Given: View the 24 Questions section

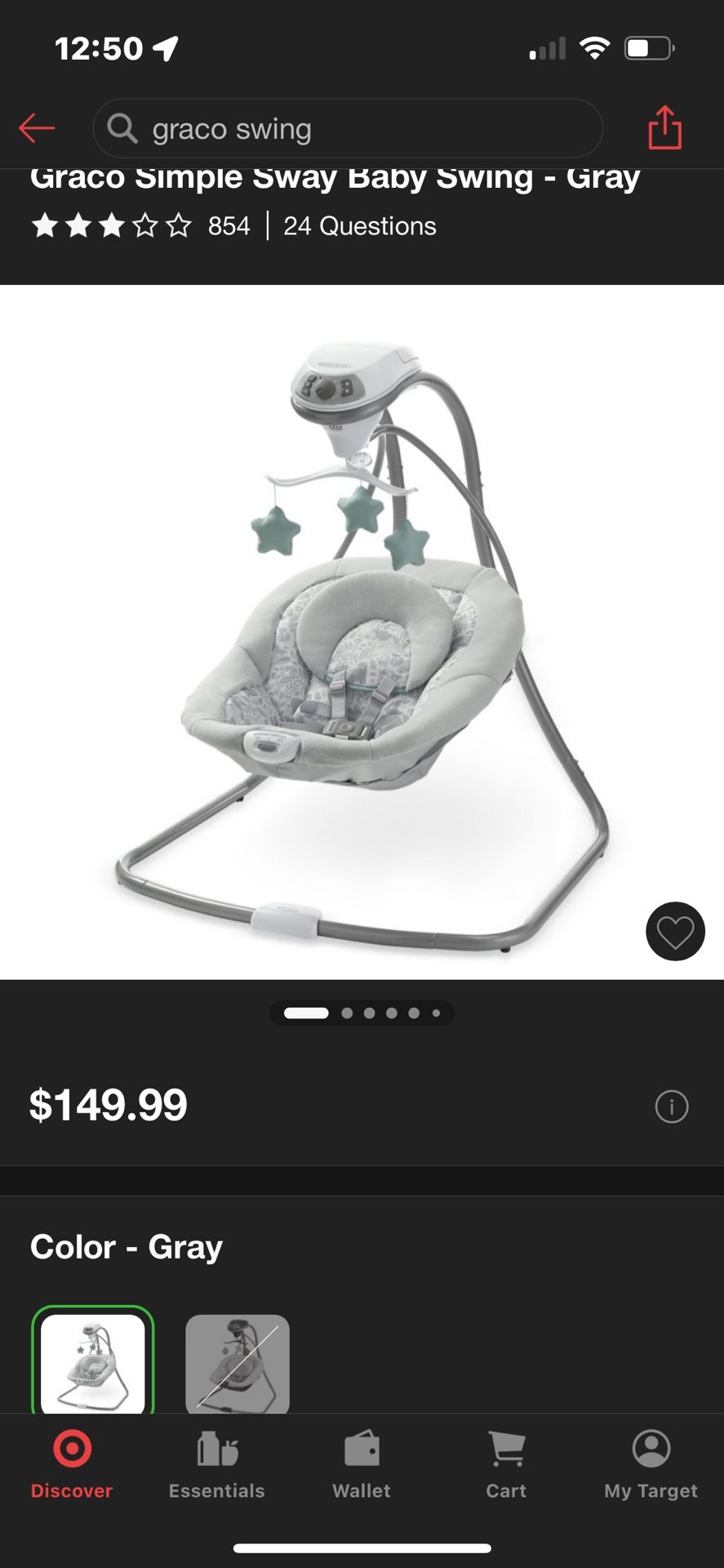Looking at the screenshot, I should [x=359, y=226].
